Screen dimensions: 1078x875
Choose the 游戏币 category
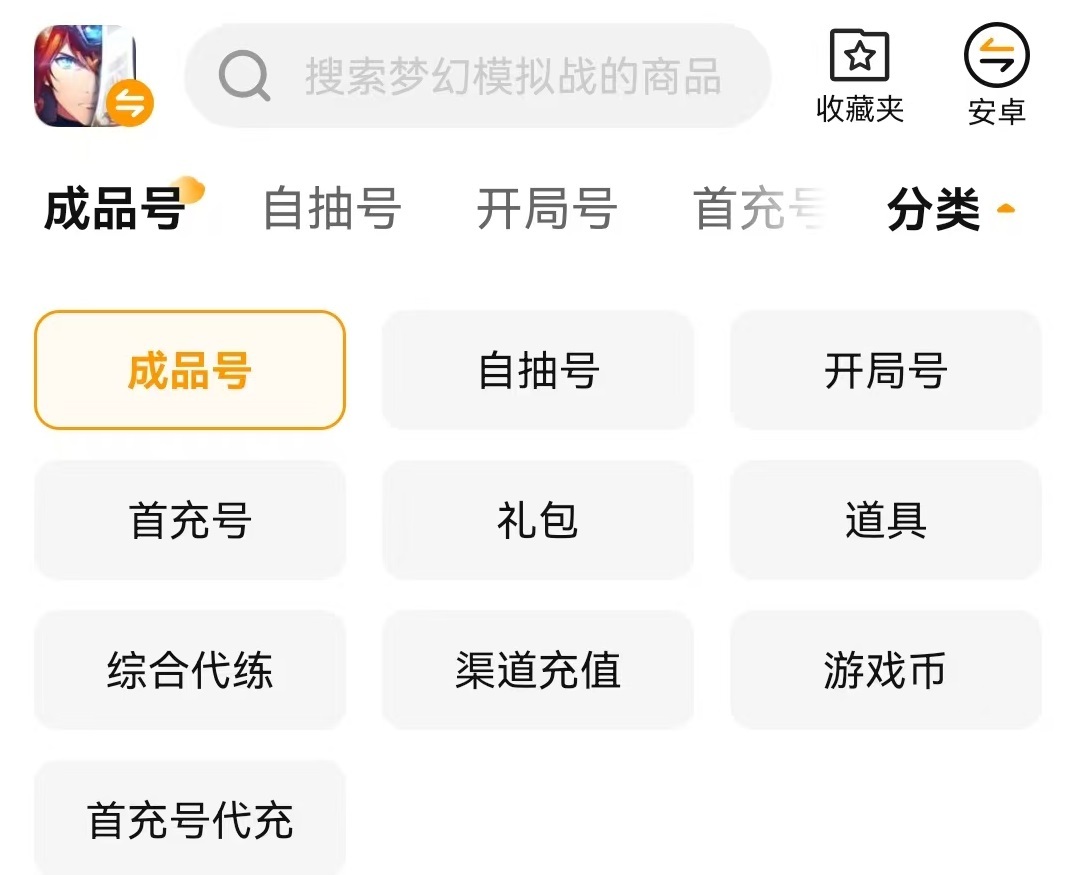click(885, 670)
